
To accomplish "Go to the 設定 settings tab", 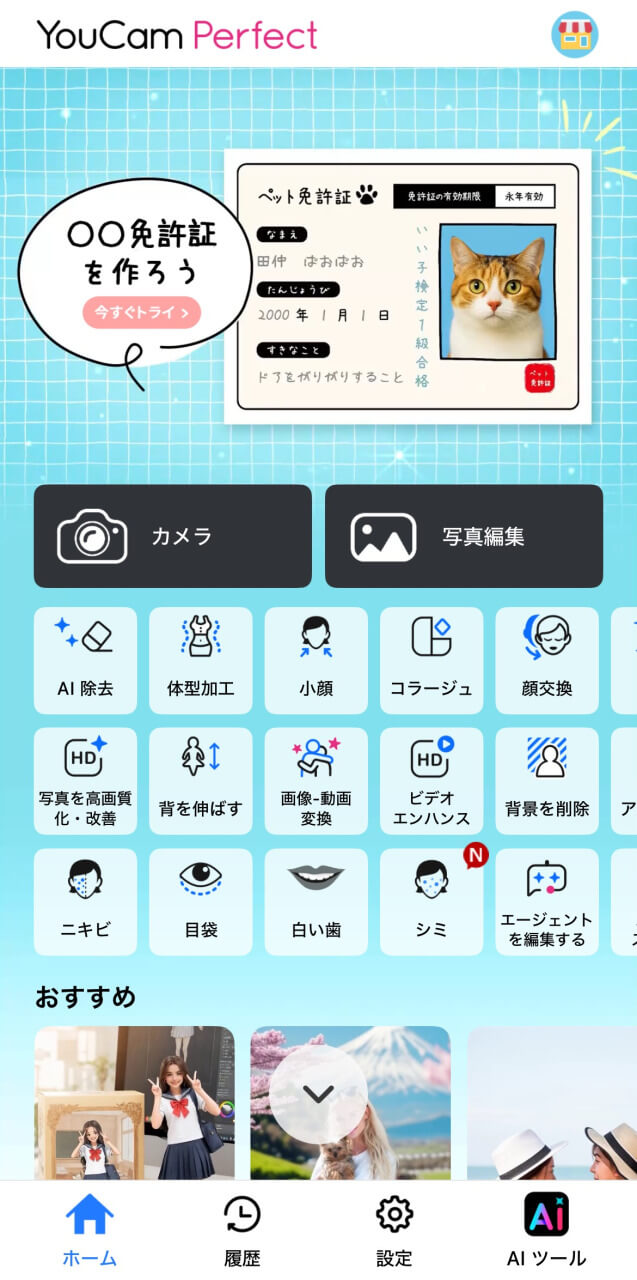I will click(394, 1230).
